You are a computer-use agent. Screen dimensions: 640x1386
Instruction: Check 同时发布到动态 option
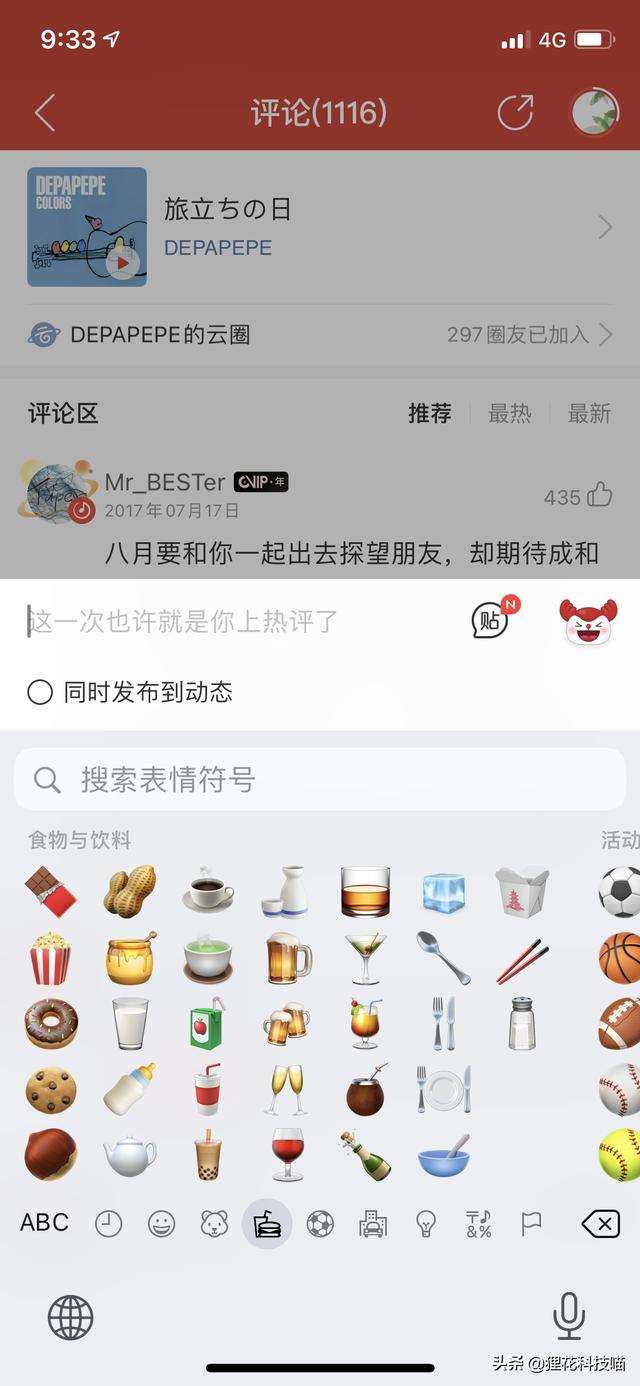coord(40,692)
